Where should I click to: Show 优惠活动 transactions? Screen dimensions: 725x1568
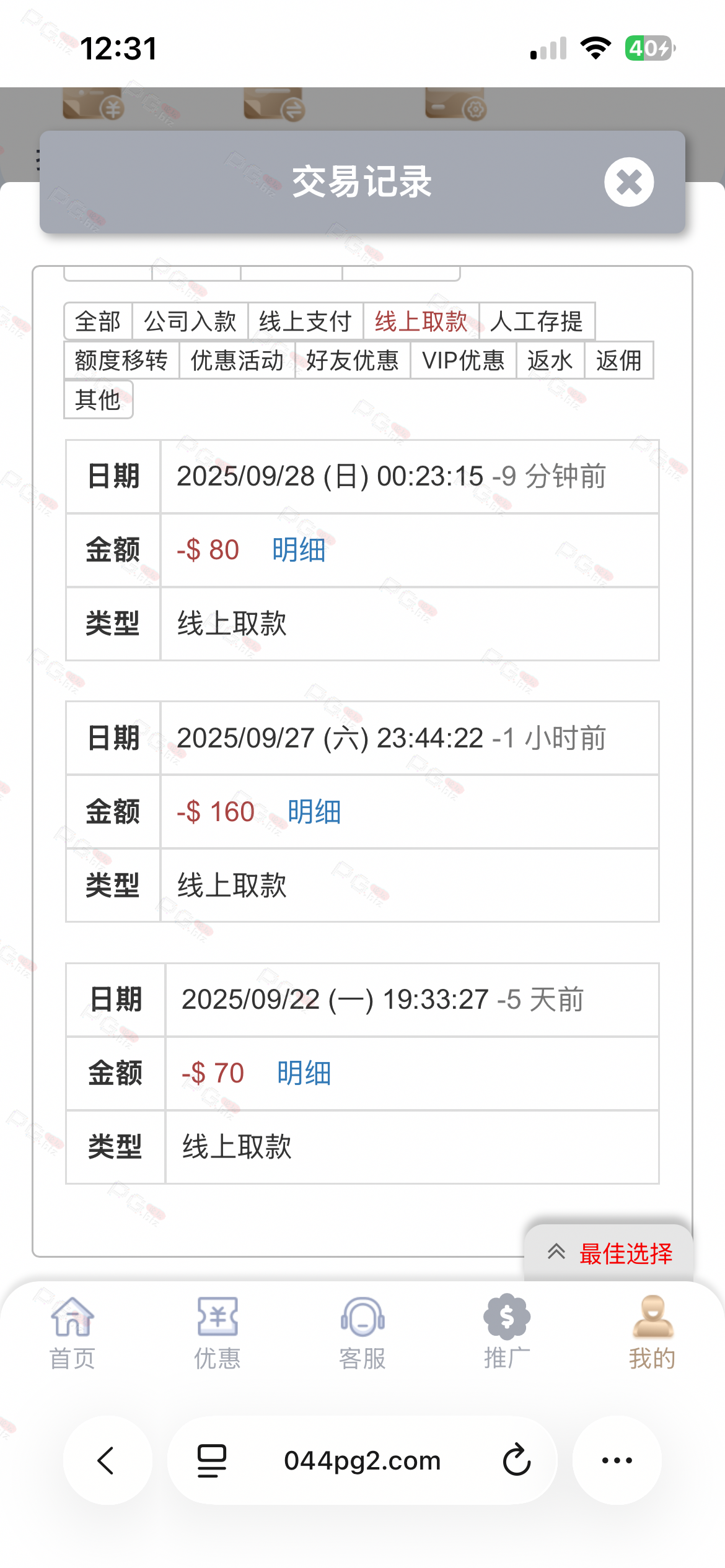237,360
